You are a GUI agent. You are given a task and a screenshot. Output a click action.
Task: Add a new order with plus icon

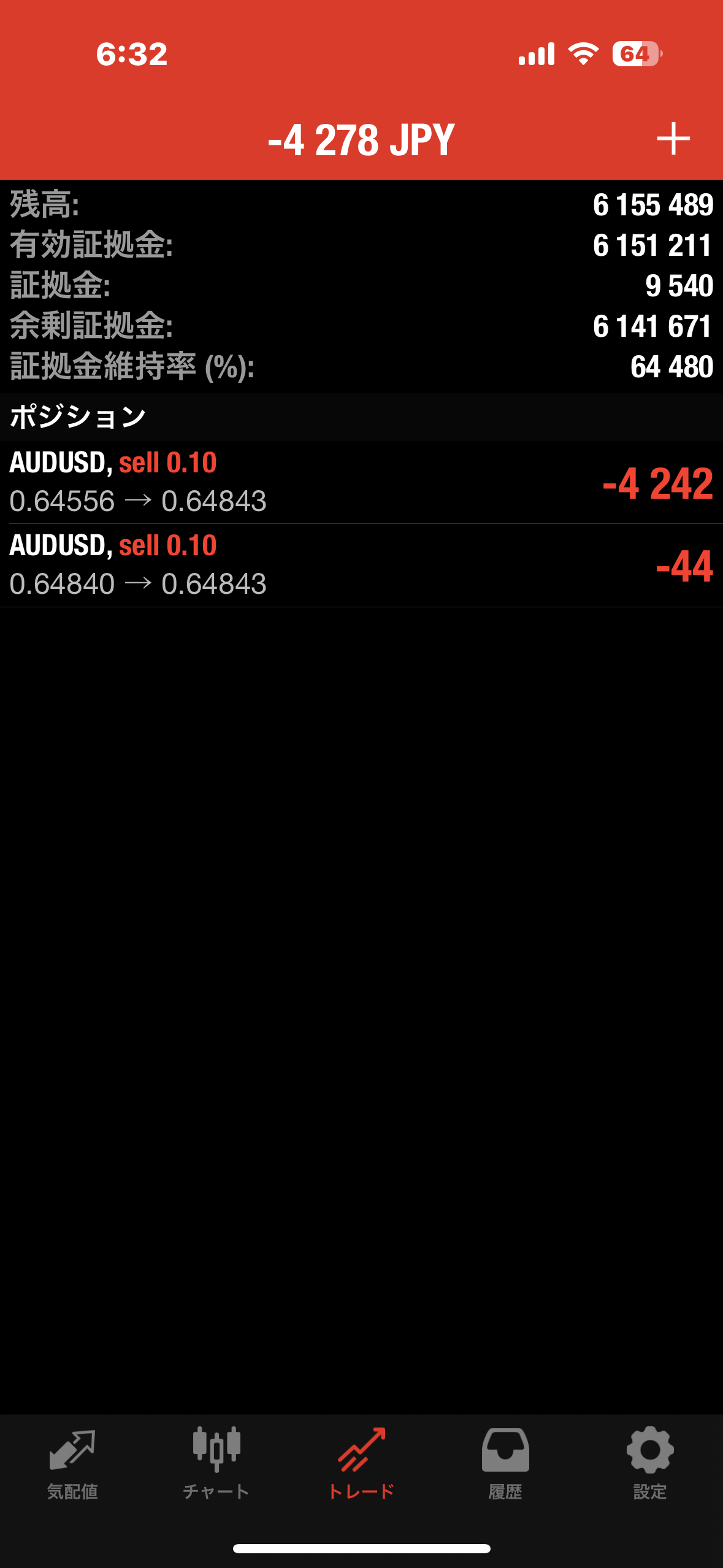(673, 139)
